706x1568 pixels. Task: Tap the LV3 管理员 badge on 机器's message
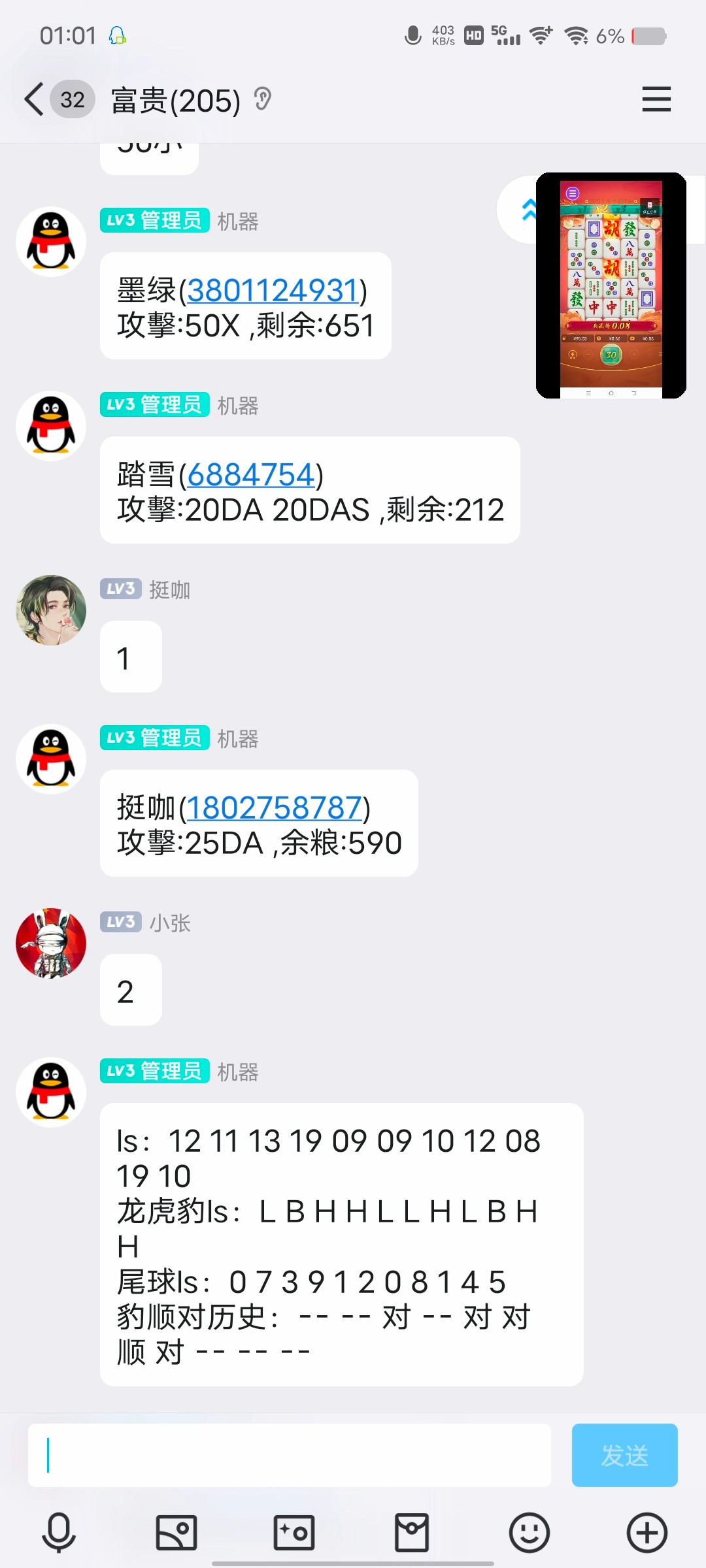154,220
